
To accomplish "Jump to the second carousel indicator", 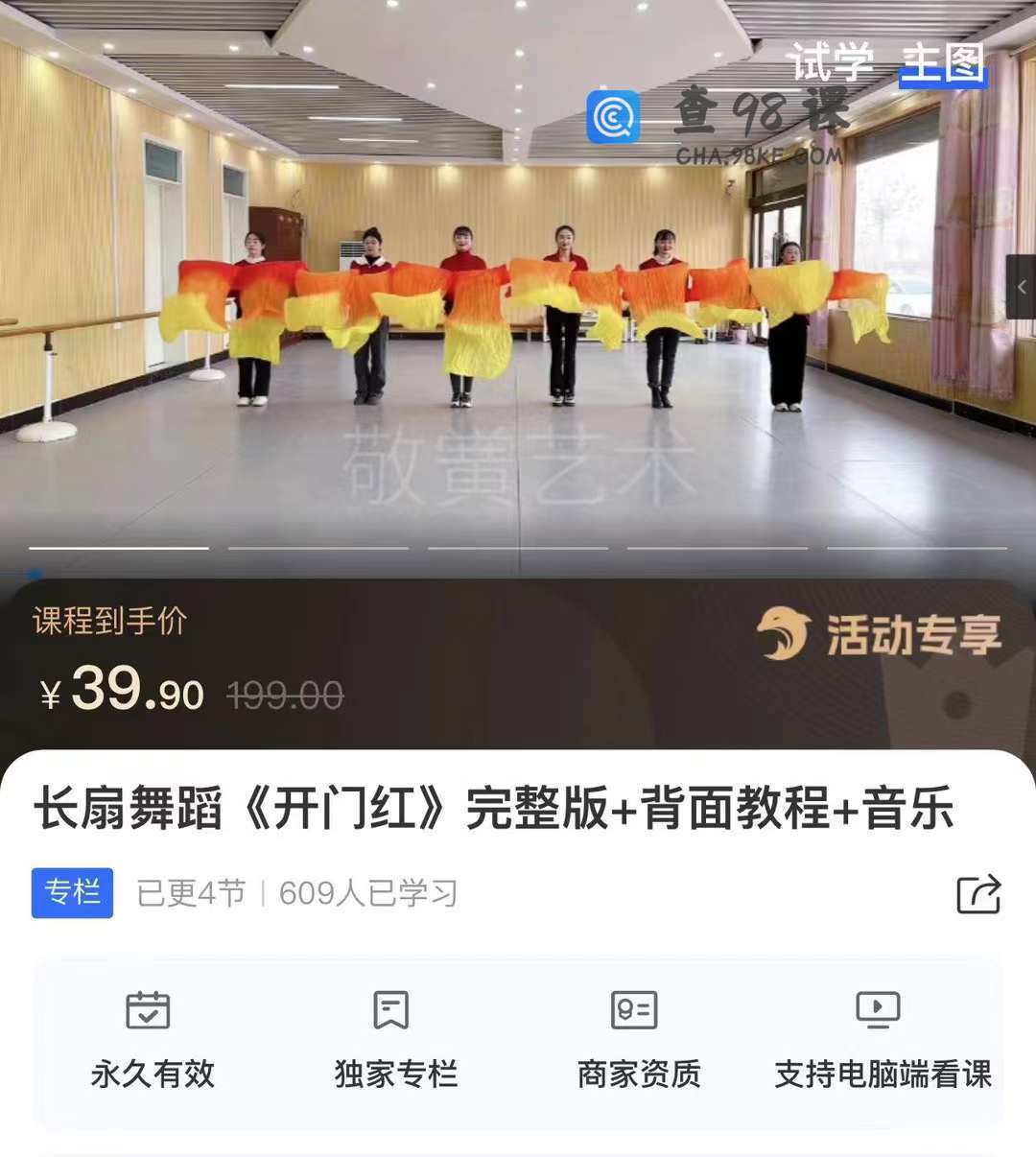I will click(318, 548).
